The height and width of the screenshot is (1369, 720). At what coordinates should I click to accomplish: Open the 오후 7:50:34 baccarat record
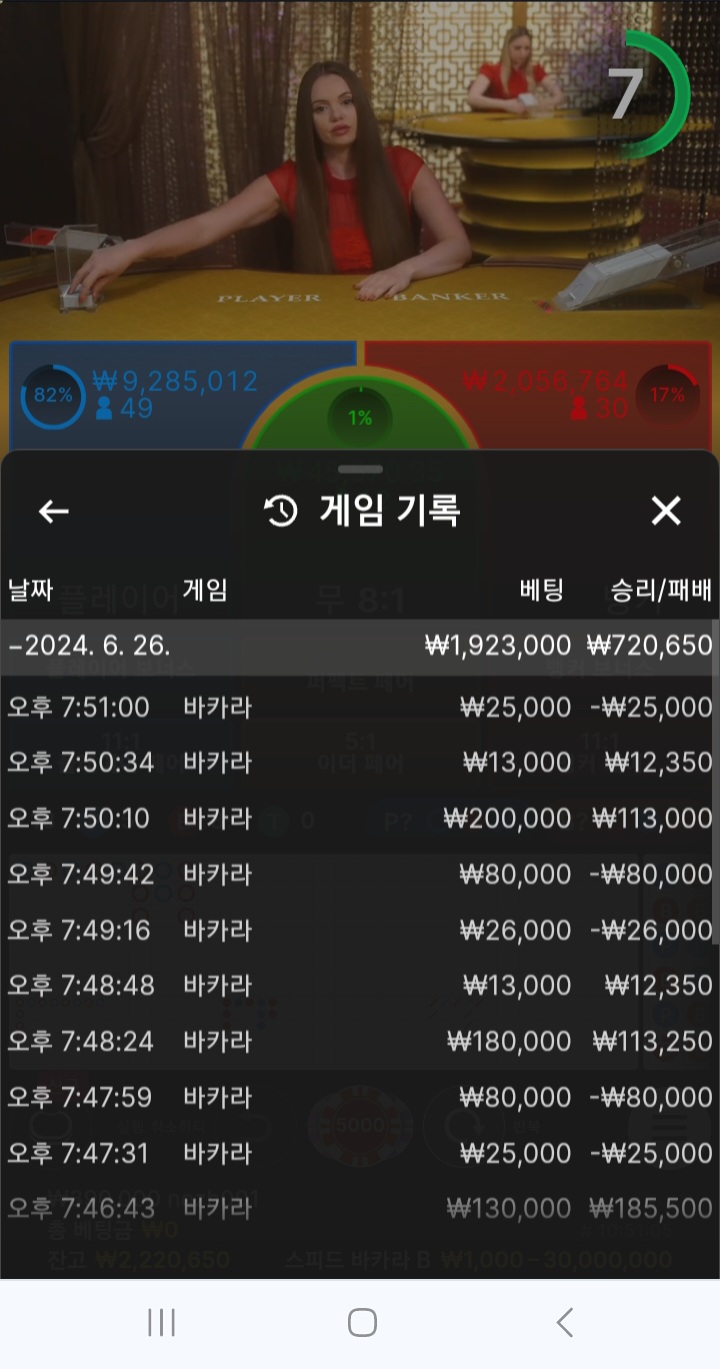coord(360,762)
